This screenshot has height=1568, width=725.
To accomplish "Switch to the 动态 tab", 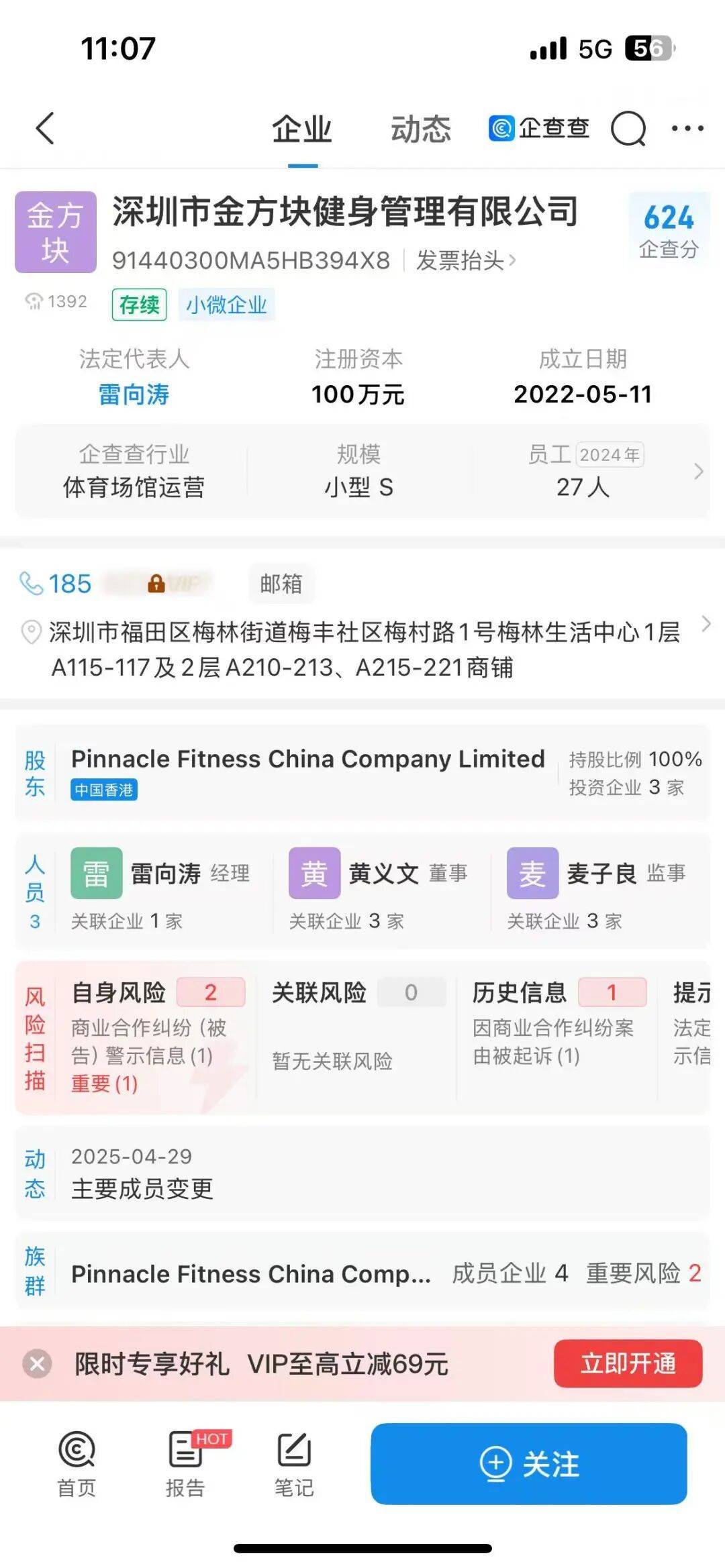I will click(421, 129).
